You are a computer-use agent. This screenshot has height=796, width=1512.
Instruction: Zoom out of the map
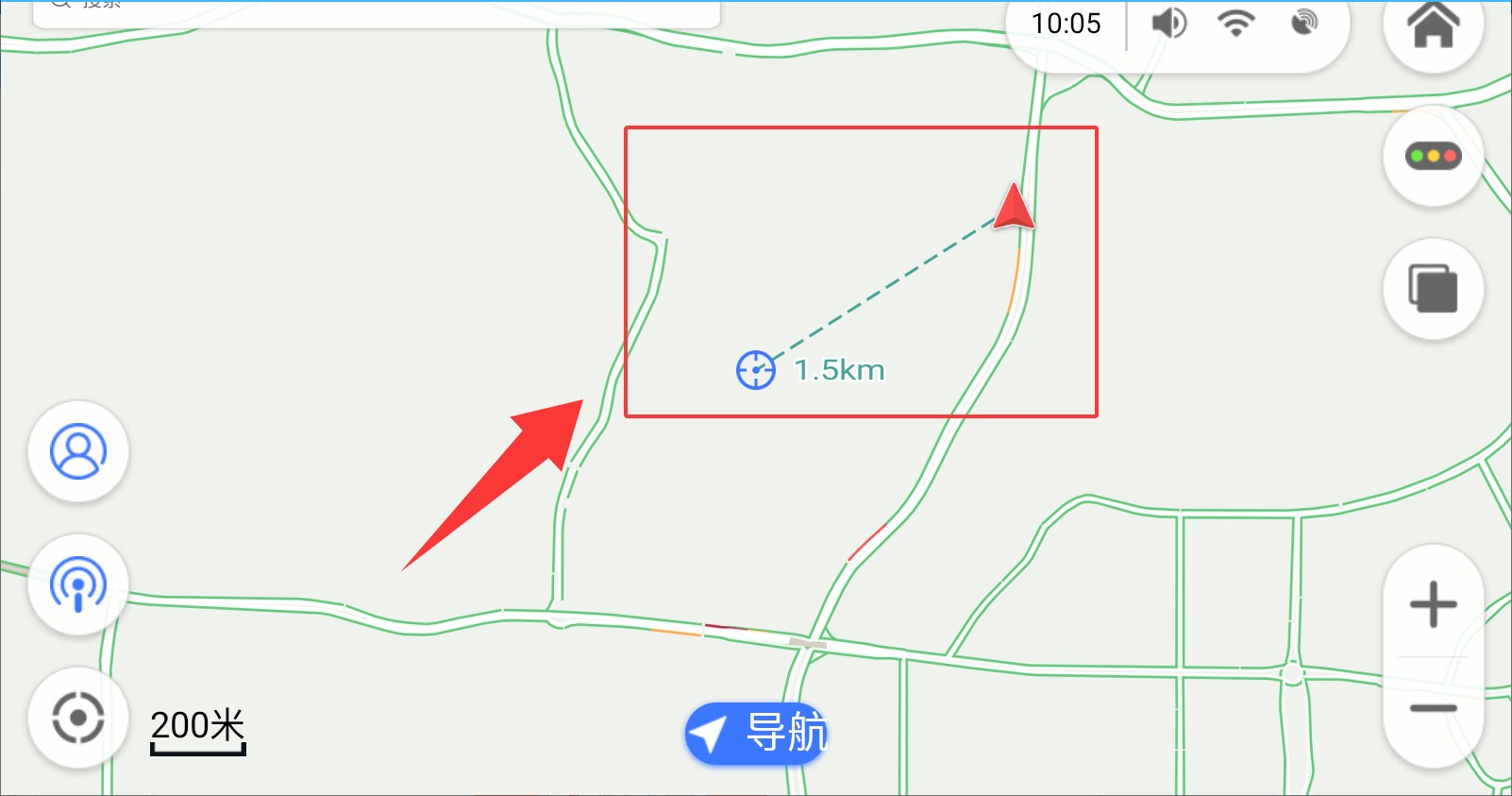click(1433, 708)
